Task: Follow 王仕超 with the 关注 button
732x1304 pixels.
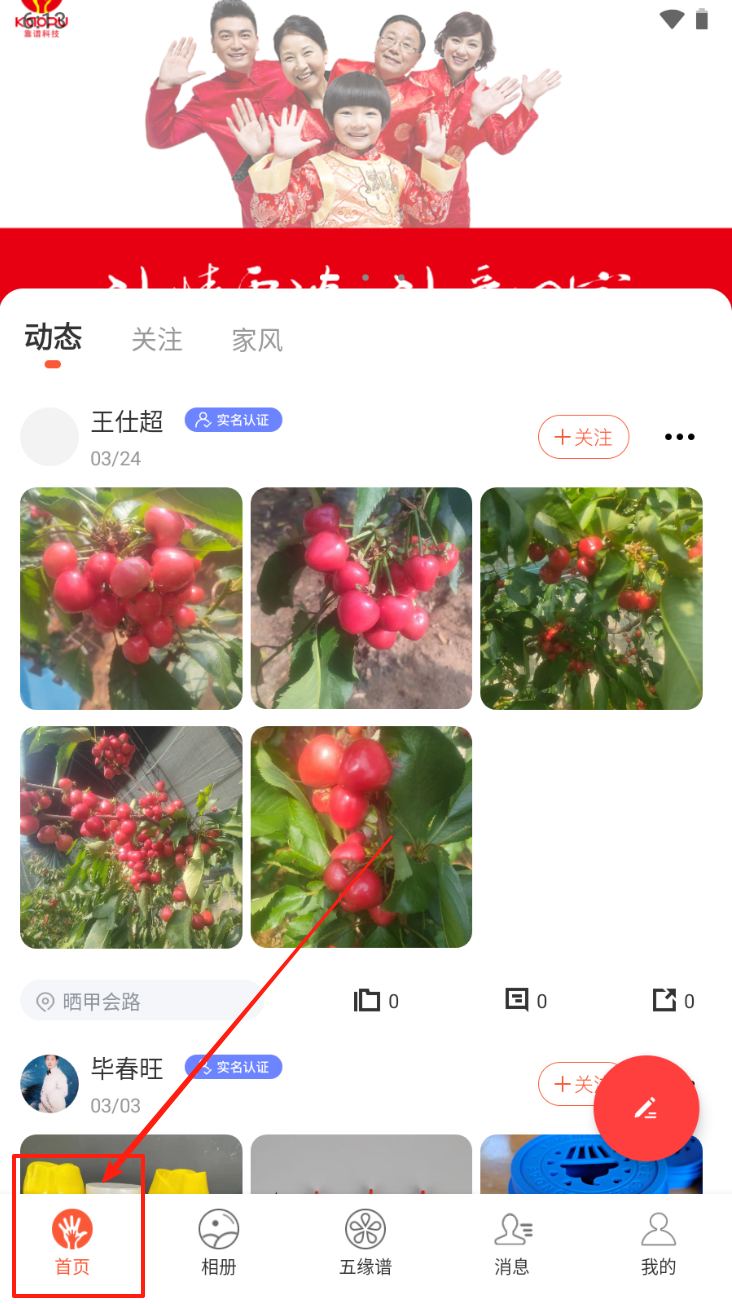Action: [583, 437]
